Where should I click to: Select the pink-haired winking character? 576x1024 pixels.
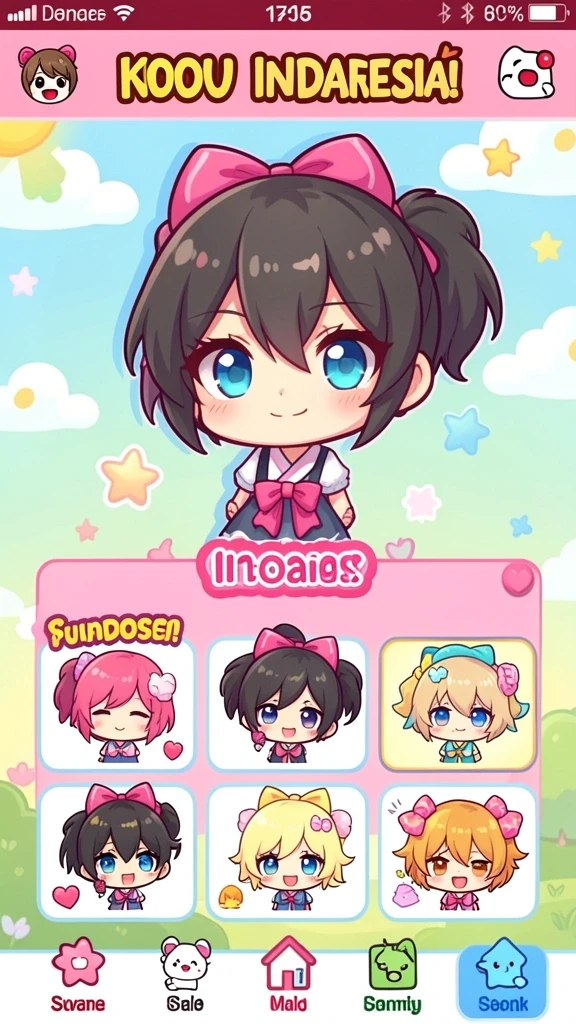pos(118,705)
